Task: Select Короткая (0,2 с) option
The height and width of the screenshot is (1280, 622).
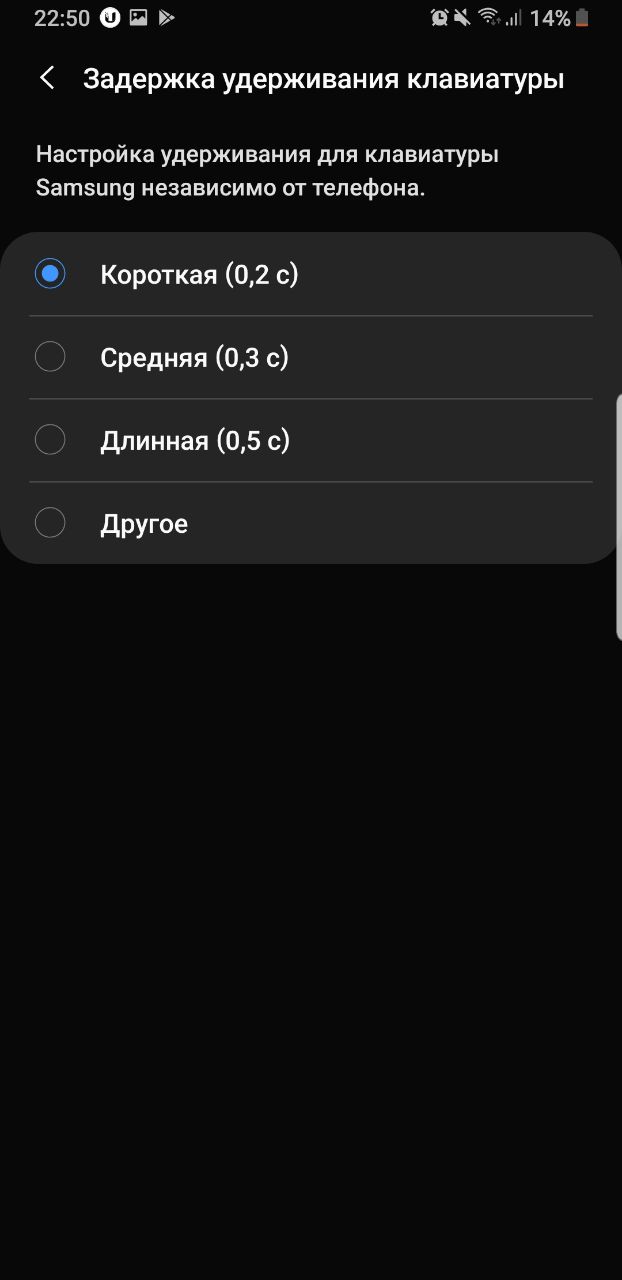Action: (x=50, y=274)
